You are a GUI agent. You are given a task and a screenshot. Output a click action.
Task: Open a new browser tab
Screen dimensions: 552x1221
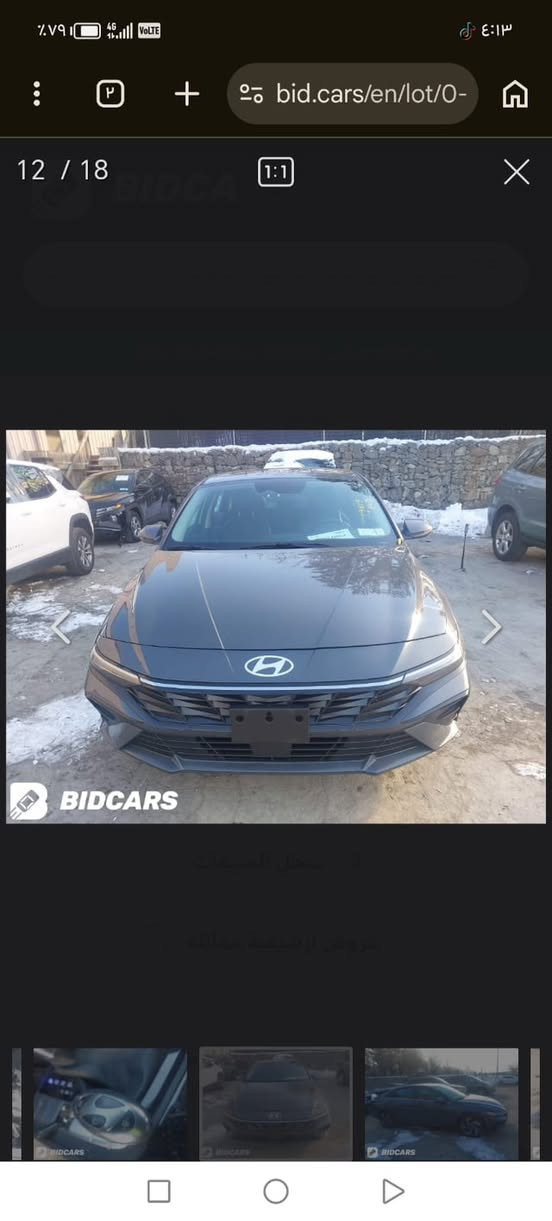(187, 94)
